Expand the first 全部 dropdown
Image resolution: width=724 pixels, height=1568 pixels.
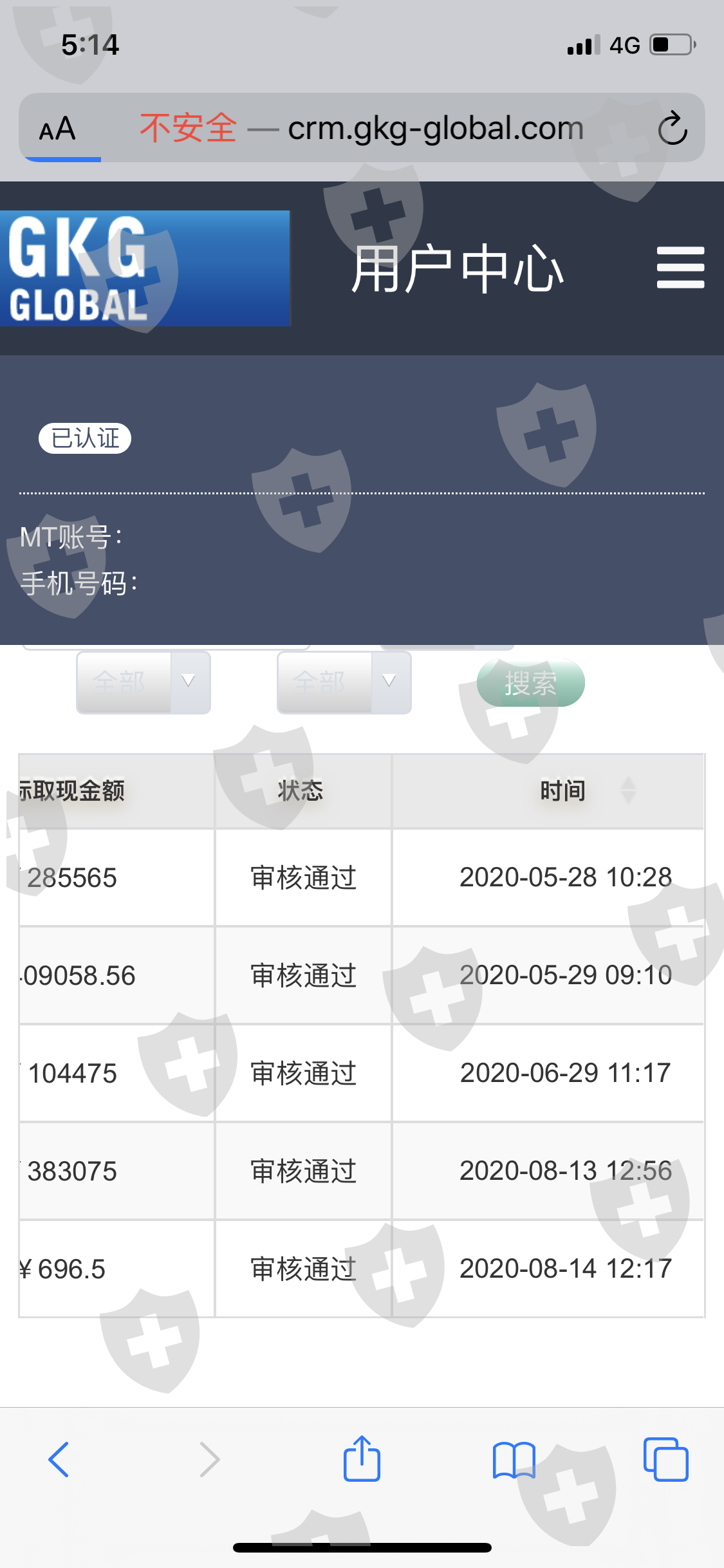[x=144, y=682]
